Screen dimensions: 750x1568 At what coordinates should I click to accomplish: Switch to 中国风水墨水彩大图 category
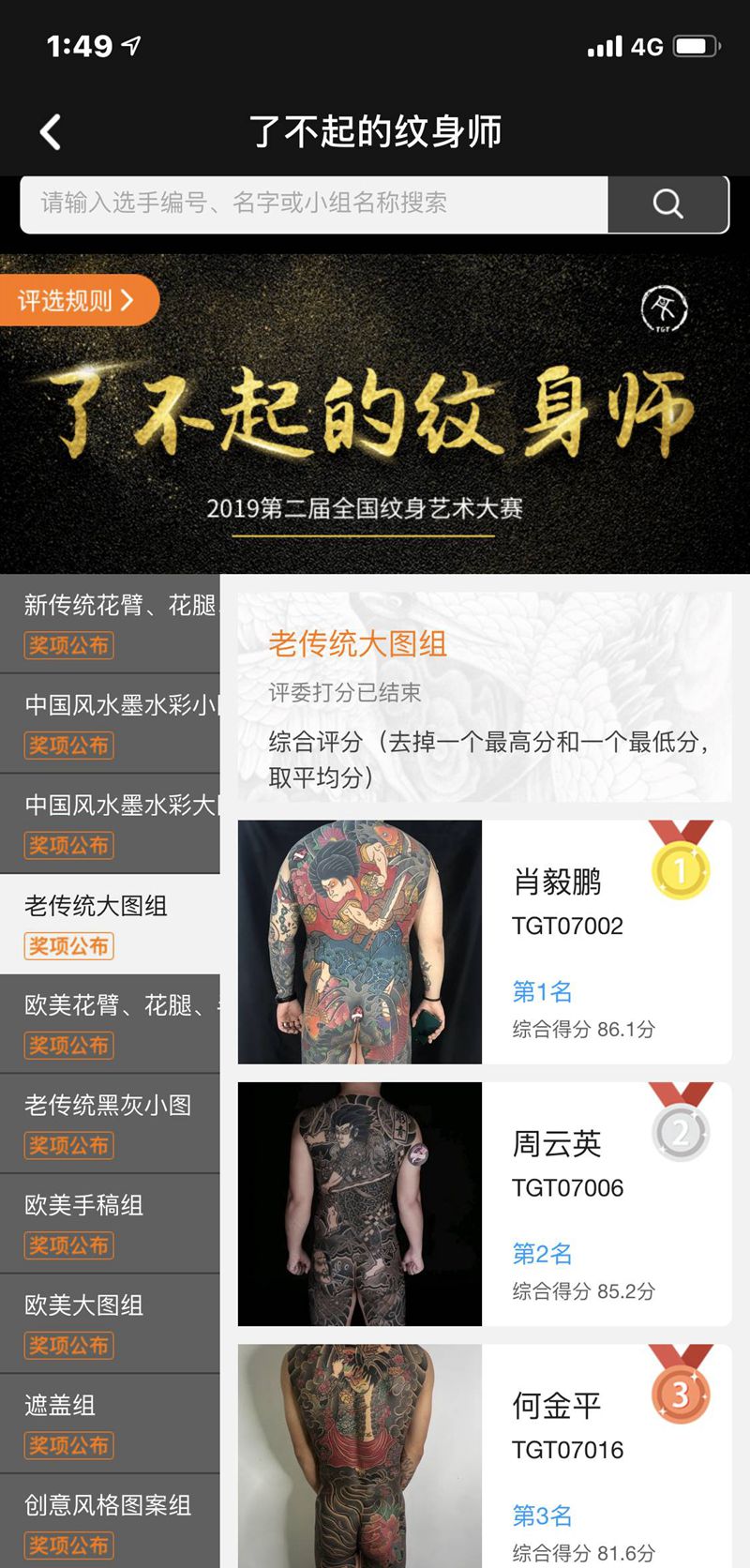[x=110, y=823]
